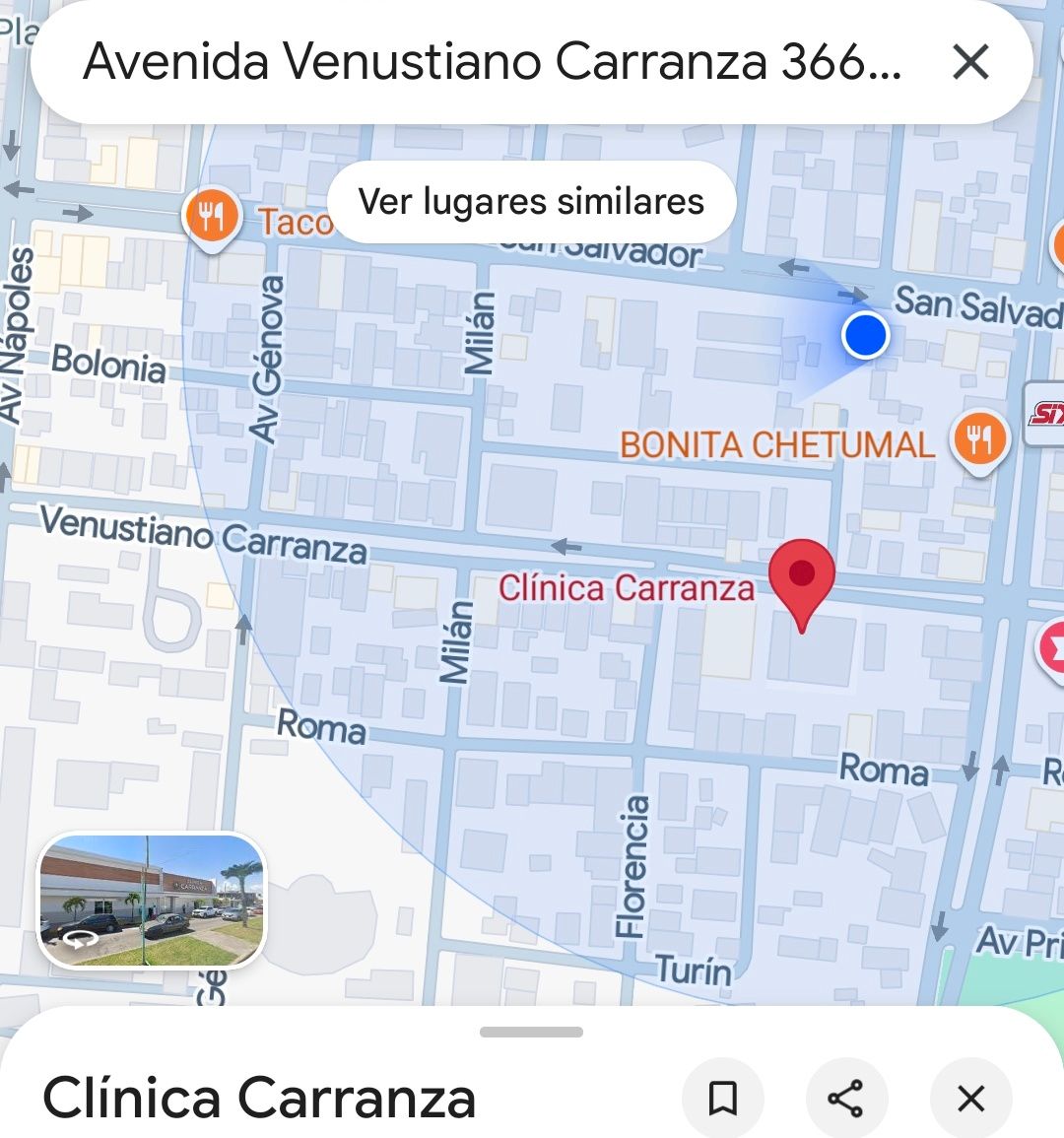
Task: Tap Ver lugares similares chip
Action: coord(531,202)
